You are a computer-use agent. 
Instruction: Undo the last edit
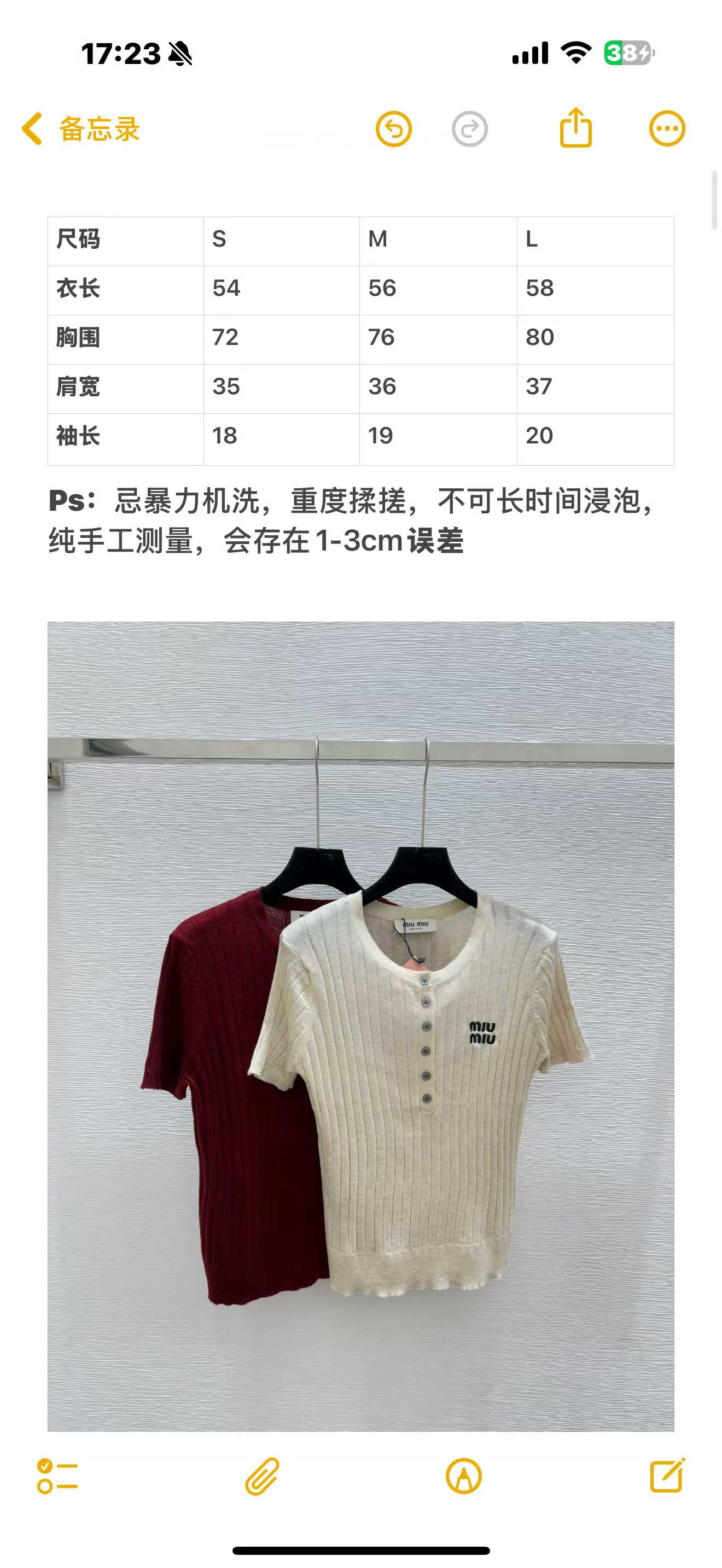pos(394,129)
